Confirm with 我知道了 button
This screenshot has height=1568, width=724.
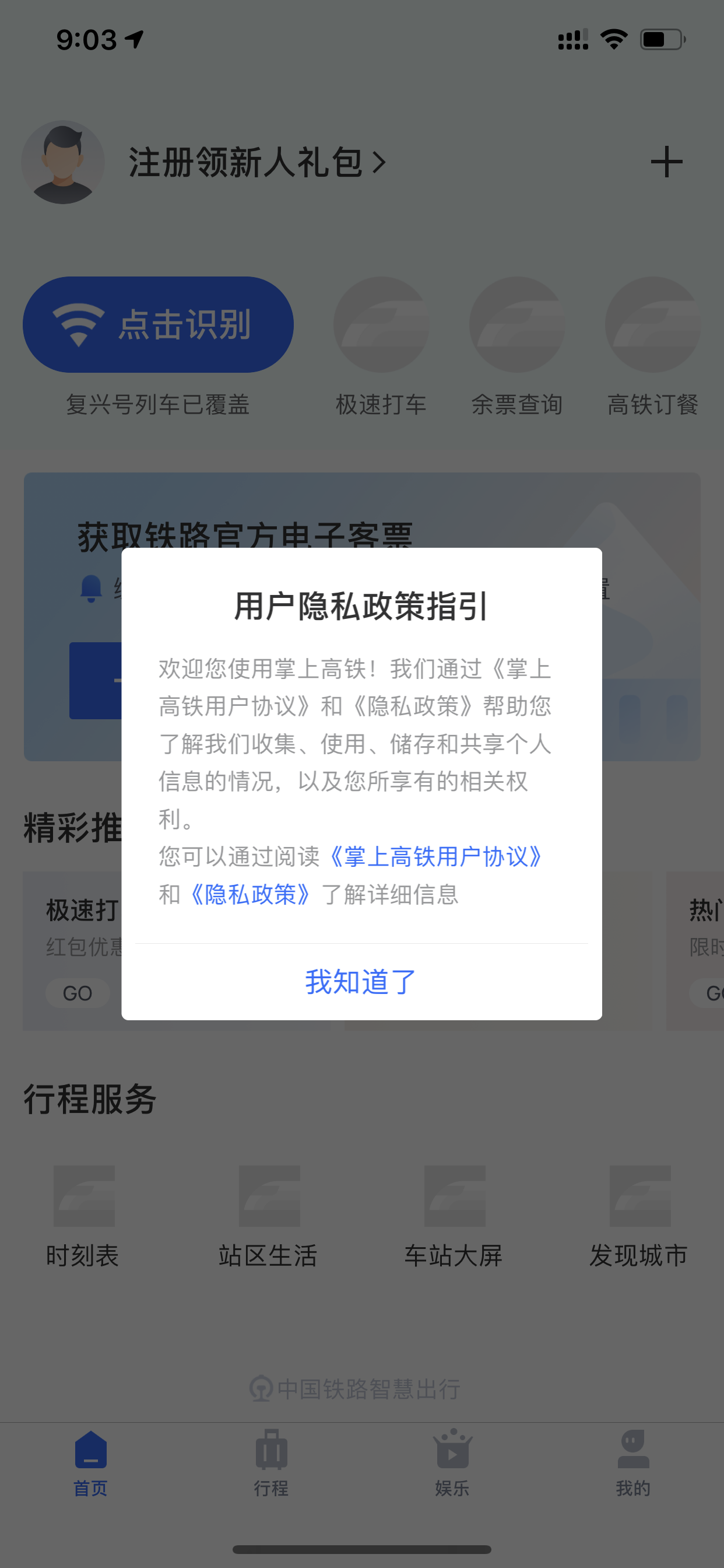click(361, 982)
